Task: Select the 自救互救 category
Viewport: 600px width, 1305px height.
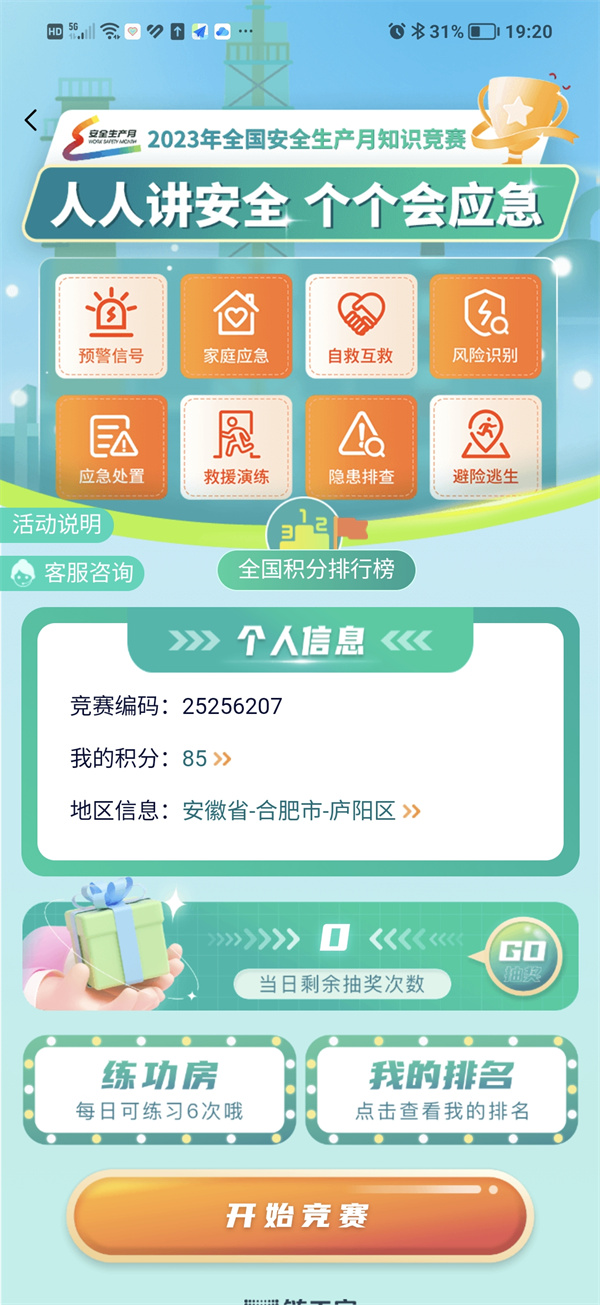Action: pos(360,327)
